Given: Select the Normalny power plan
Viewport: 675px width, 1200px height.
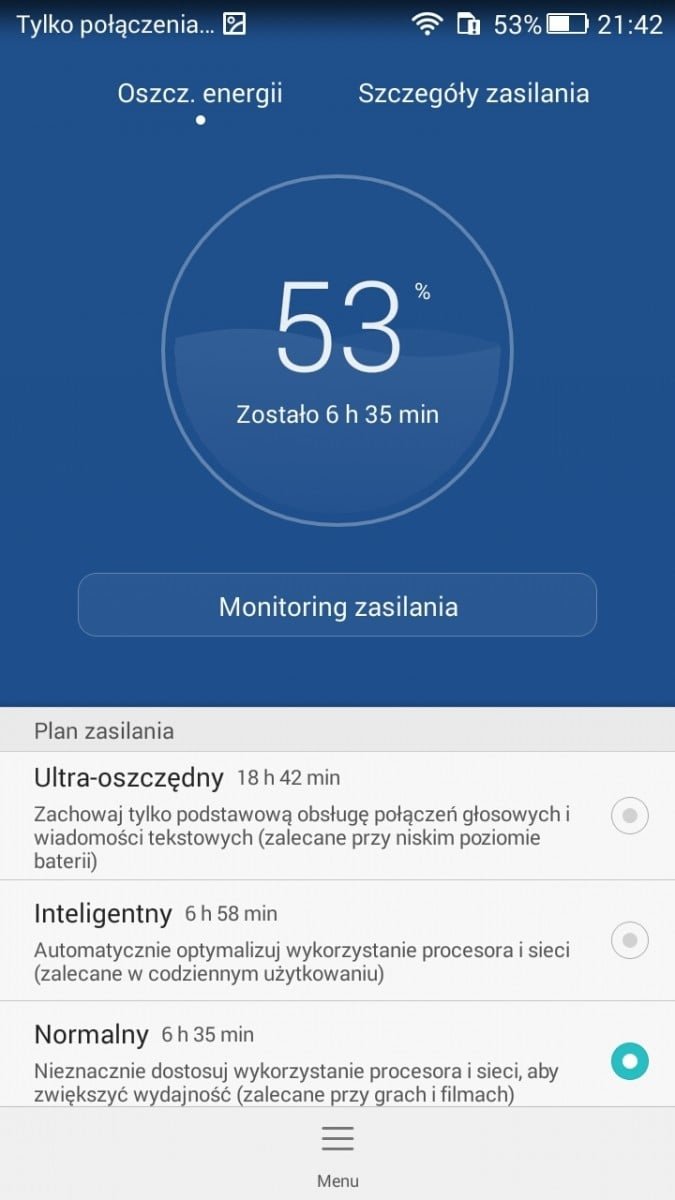Looking at the screenshot, I should click(x=629, y=1060).
